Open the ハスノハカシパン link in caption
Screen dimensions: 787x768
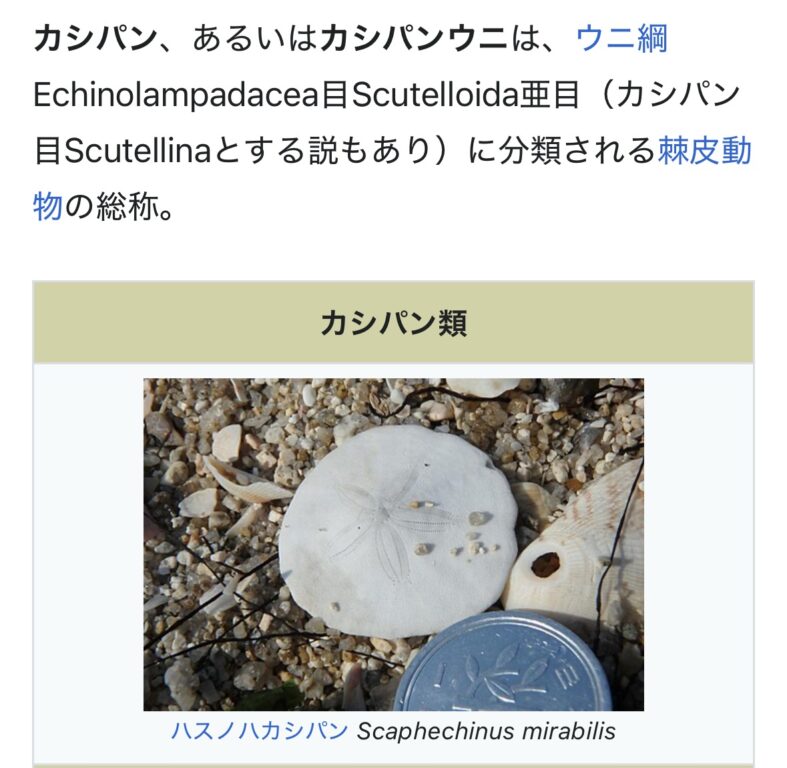click(259, 731)
